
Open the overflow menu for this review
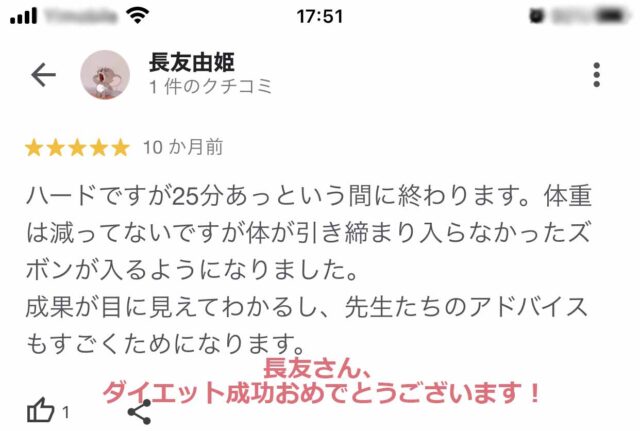[x=596, y=75]
